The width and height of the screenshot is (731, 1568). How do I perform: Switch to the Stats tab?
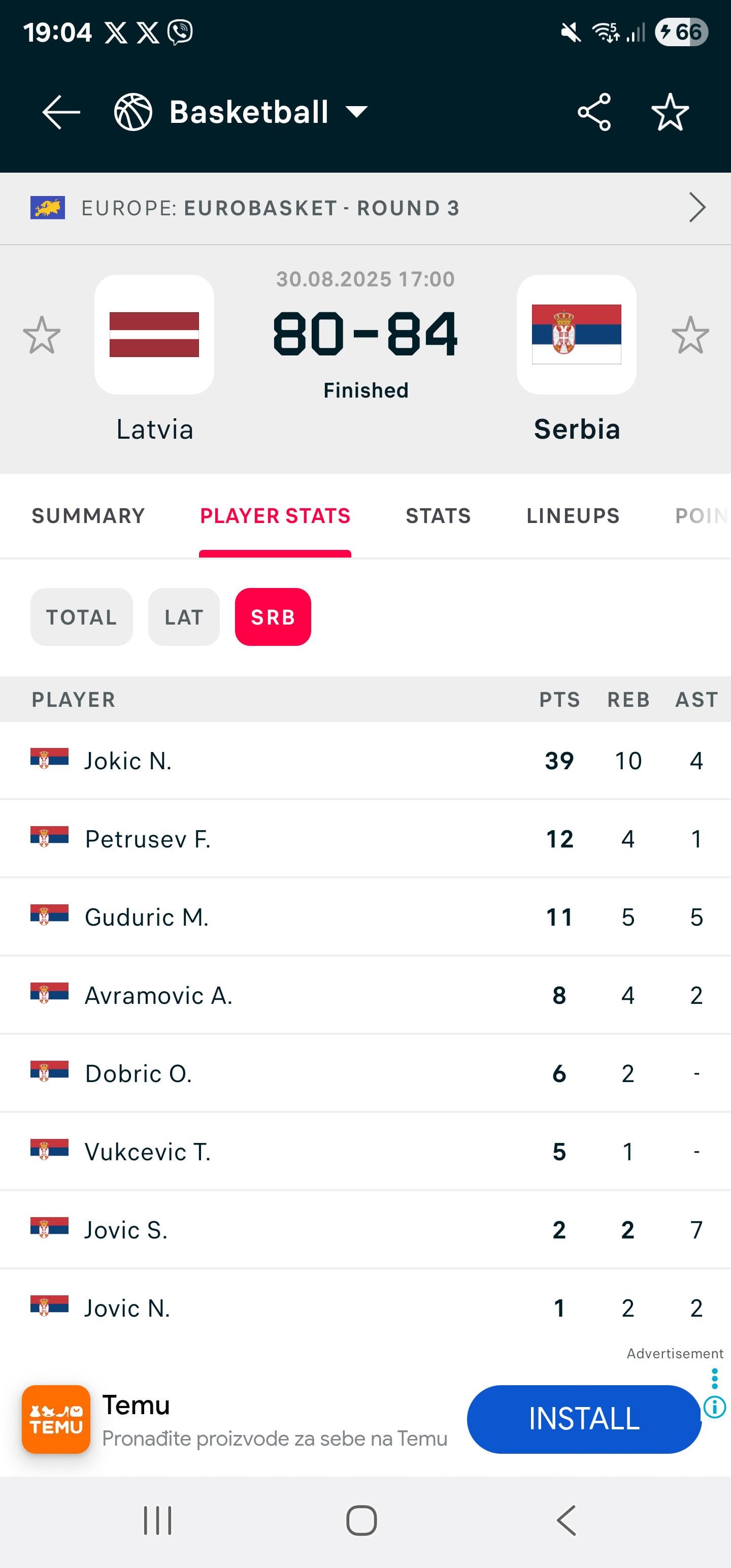[438, 515]
